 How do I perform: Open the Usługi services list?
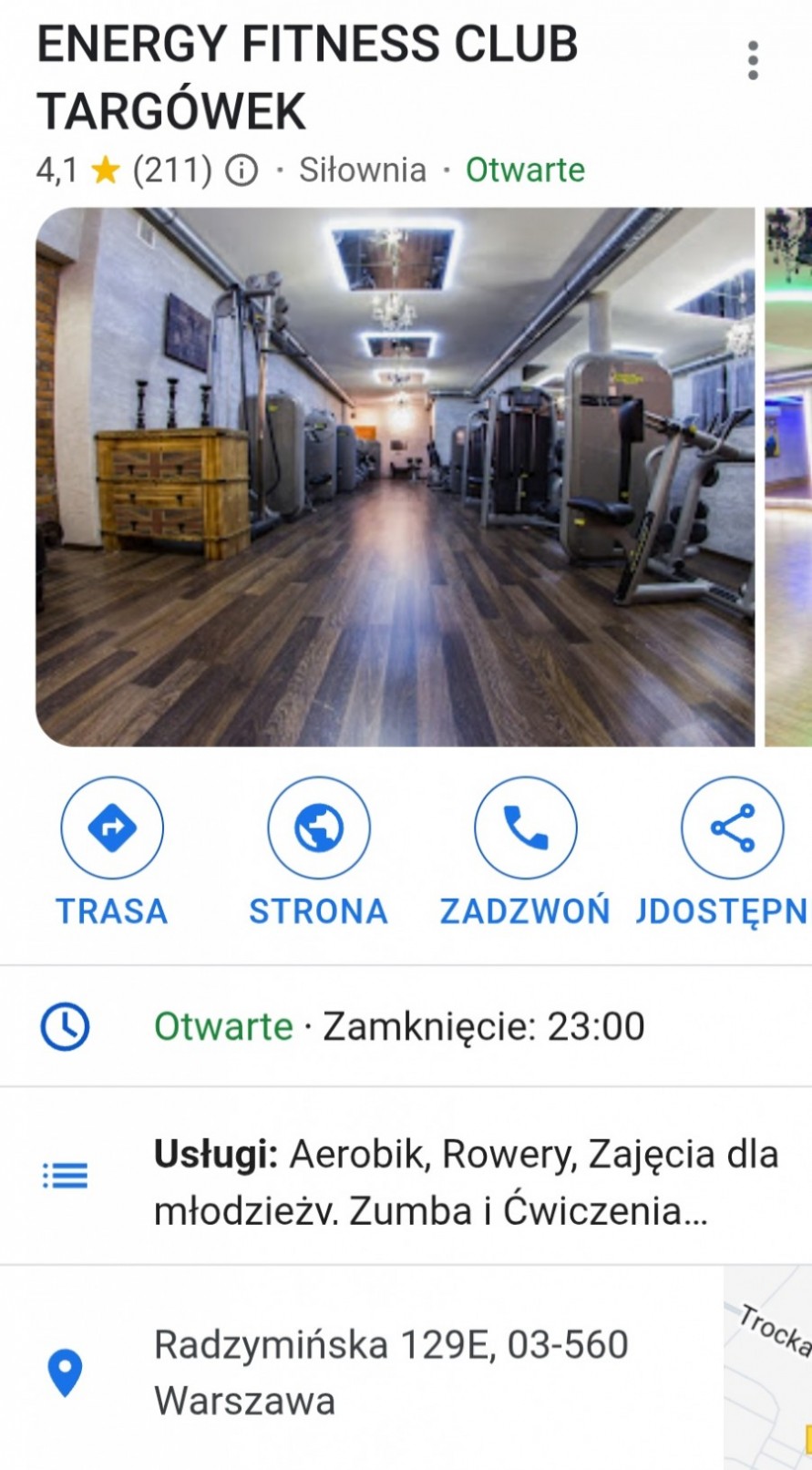pos(406,1176)
